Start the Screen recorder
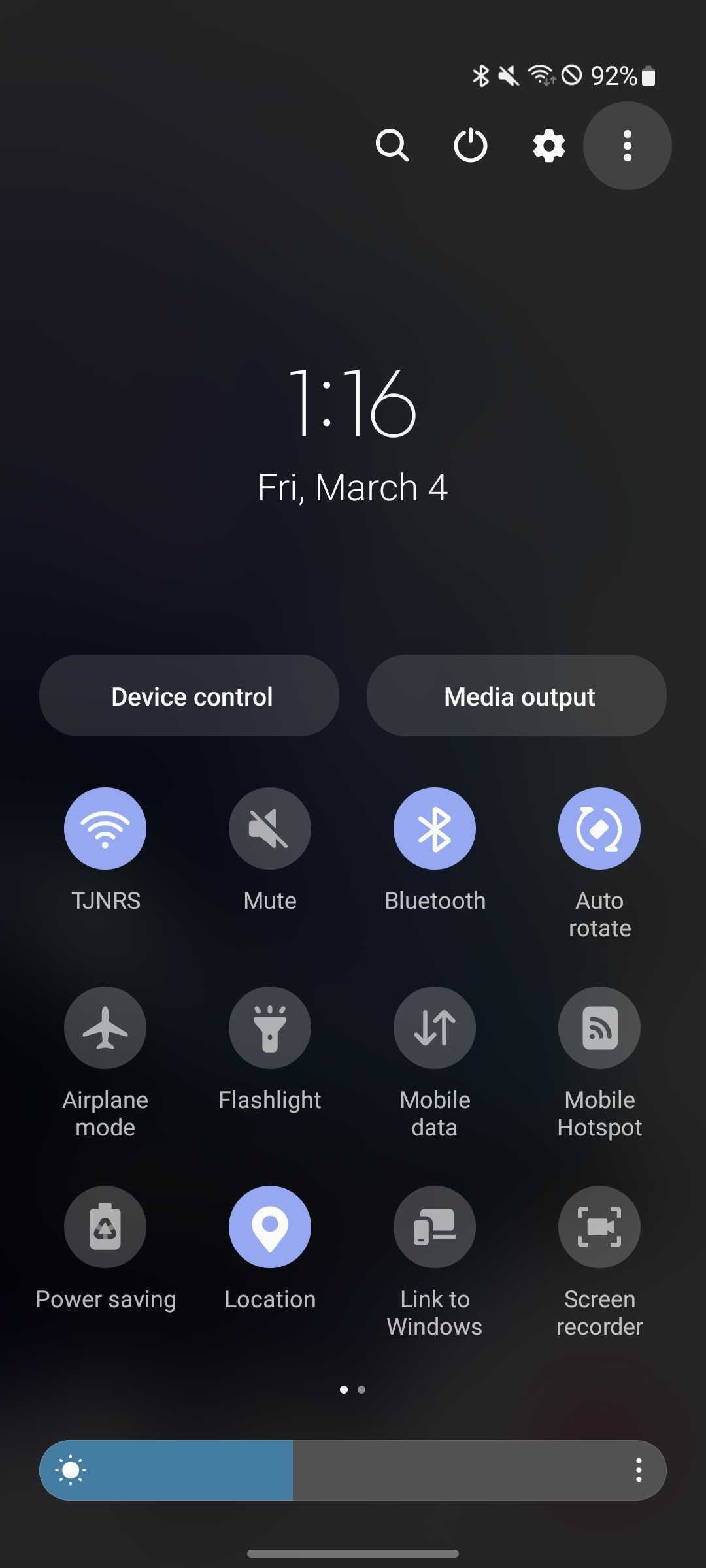 pyautogui.click(x=599, y=1227)
